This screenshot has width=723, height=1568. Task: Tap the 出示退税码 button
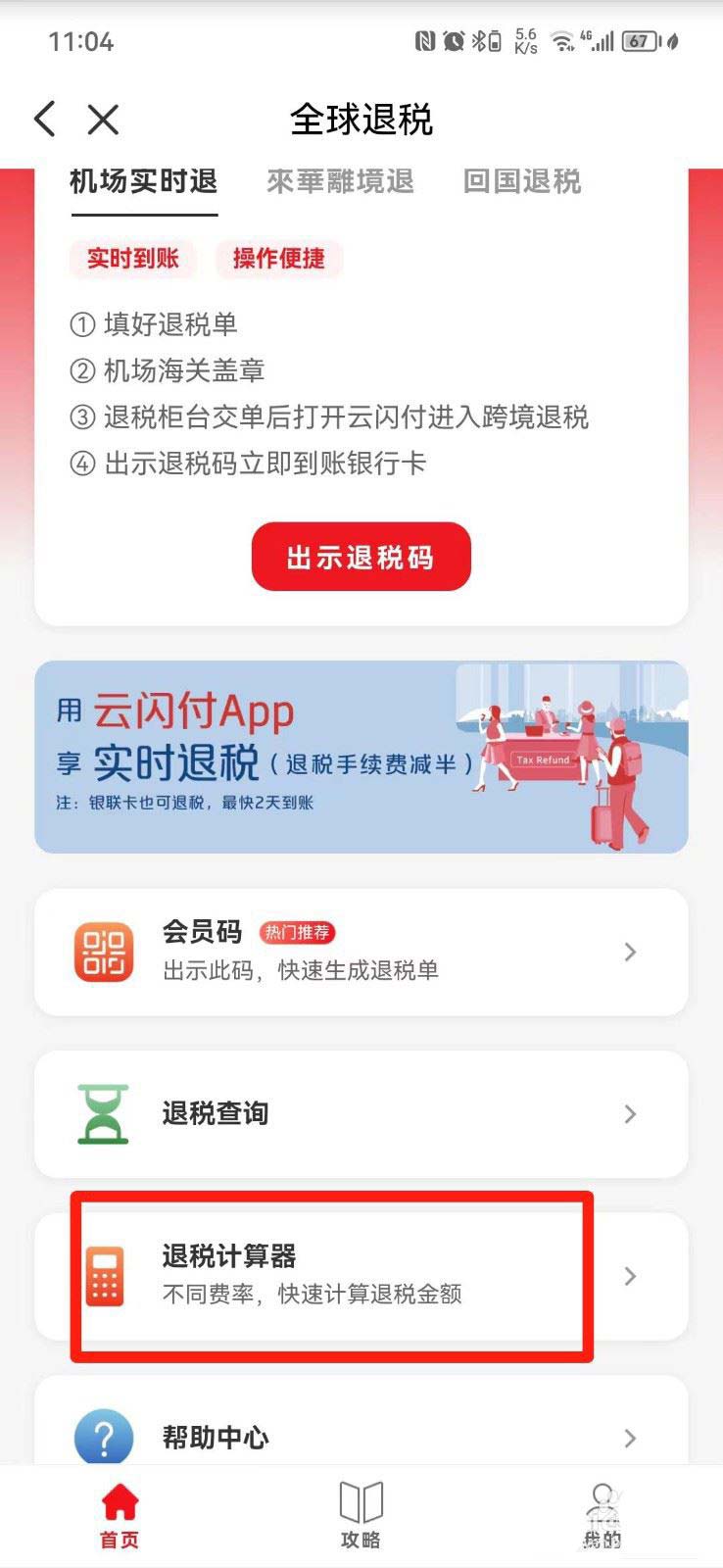pos(361,557)
